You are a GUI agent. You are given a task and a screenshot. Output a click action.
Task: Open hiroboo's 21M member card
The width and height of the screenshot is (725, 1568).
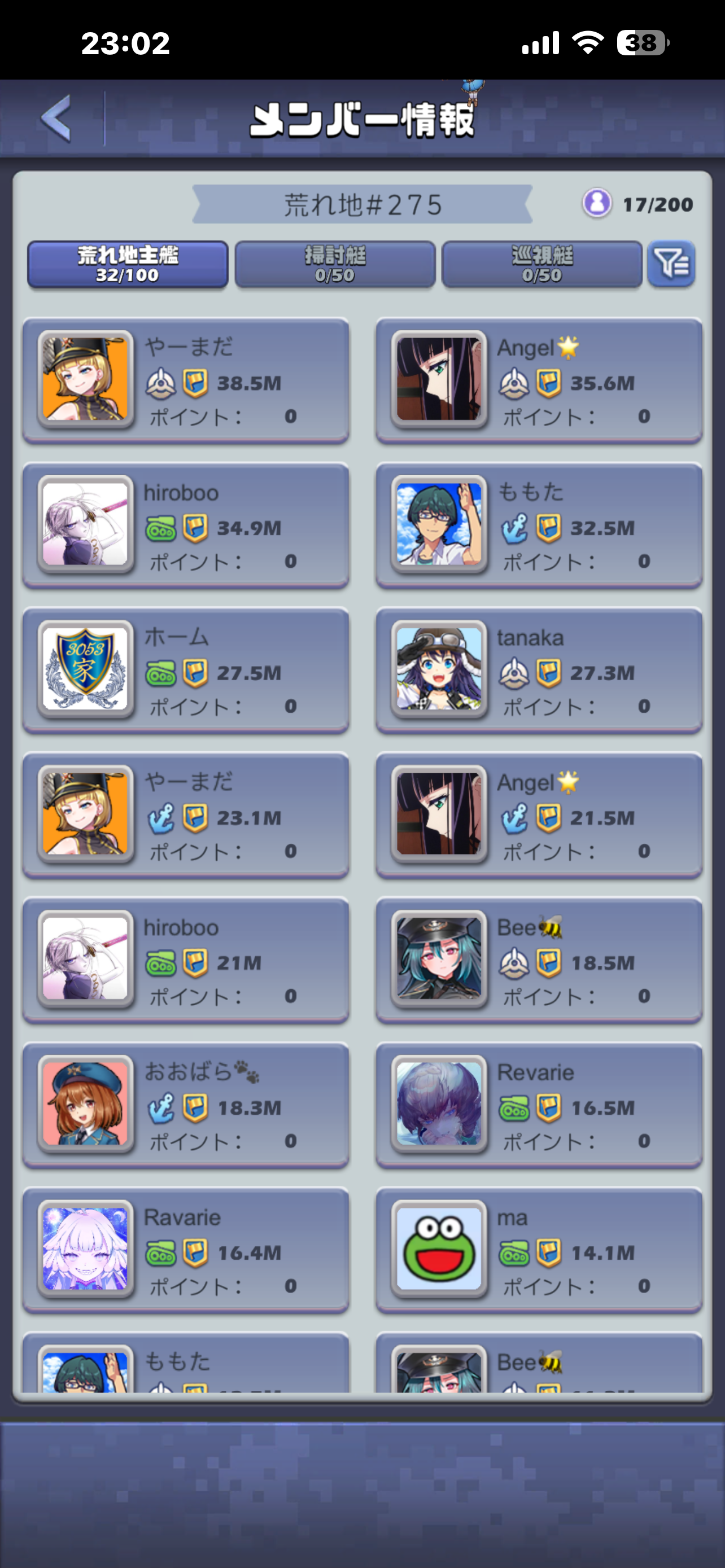[x=186, y=961]
